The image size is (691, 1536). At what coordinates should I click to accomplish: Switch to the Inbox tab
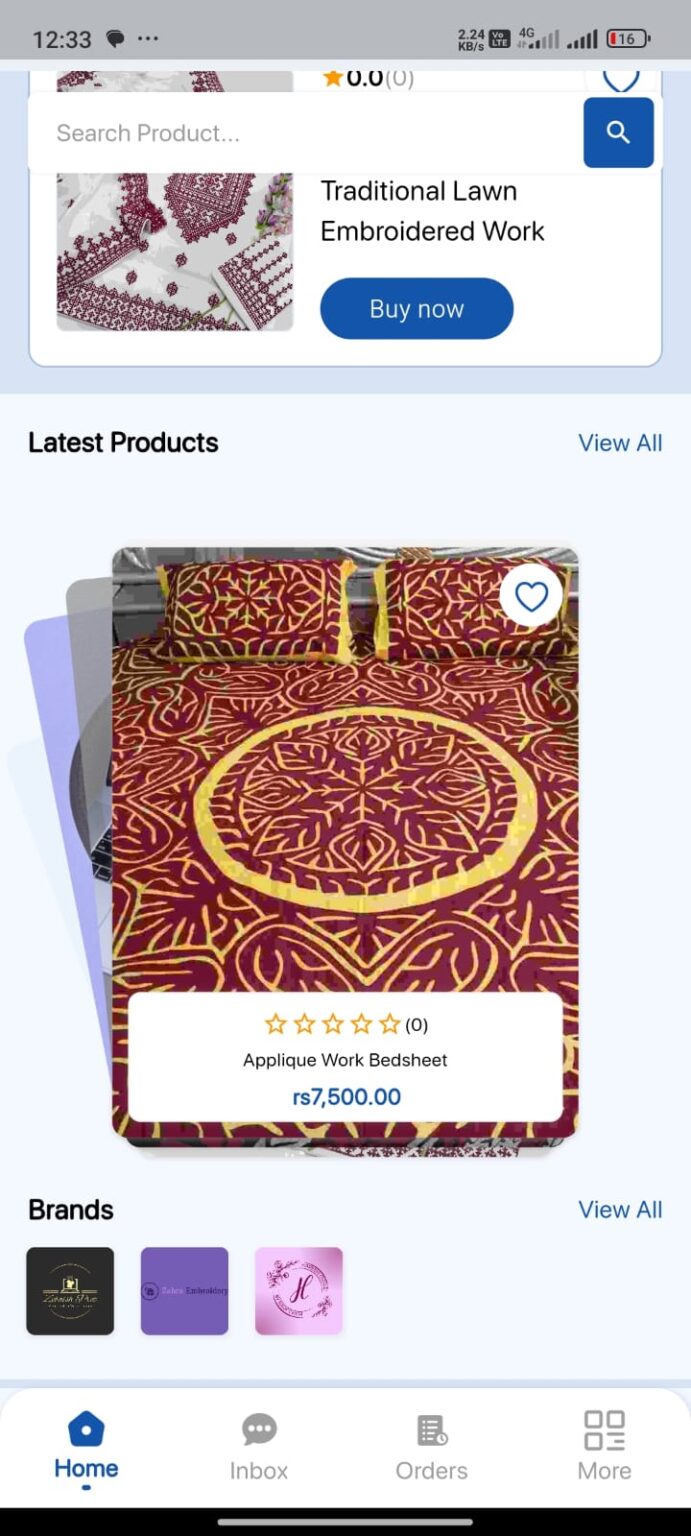pos(258,1447)
